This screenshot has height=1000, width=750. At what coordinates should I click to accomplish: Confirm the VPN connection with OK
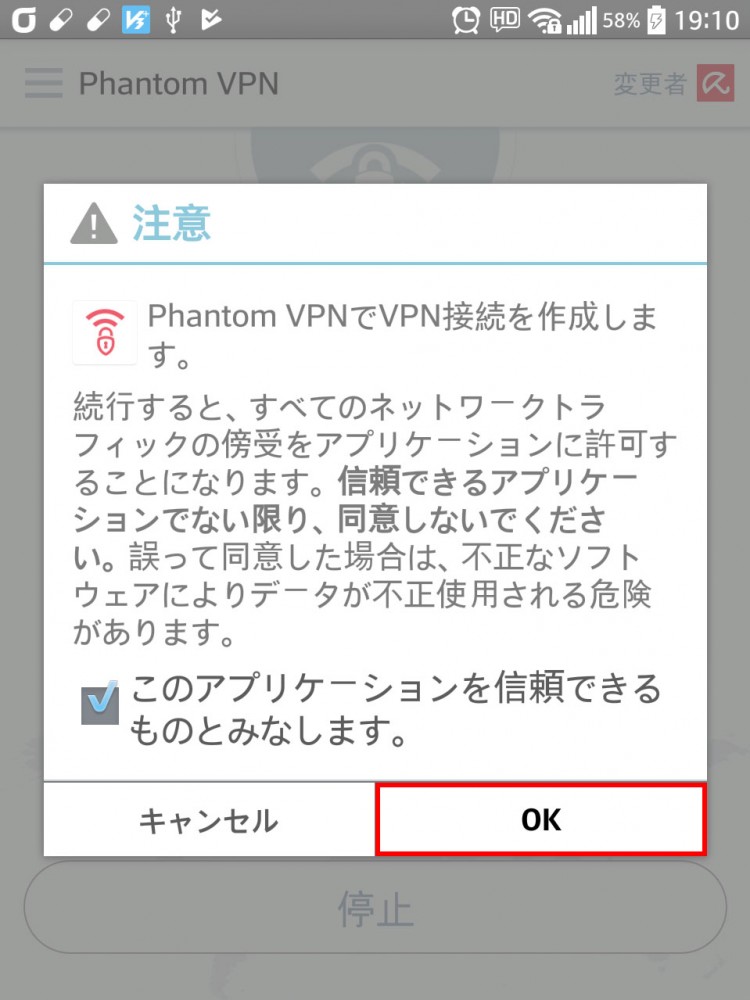[541, 820]
